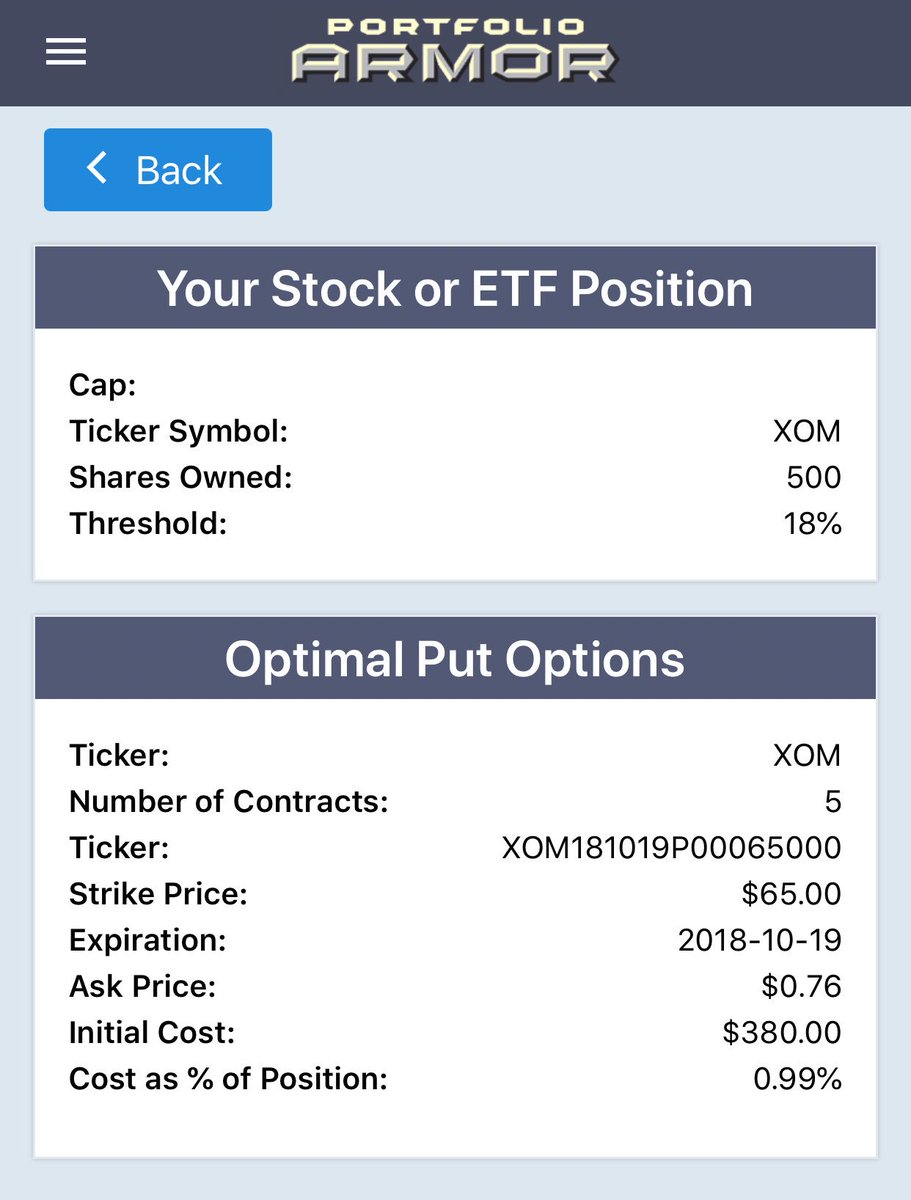Open the hamburger menu
The height and width of the screenshot is (1200, 911).
tap(66, 52)
